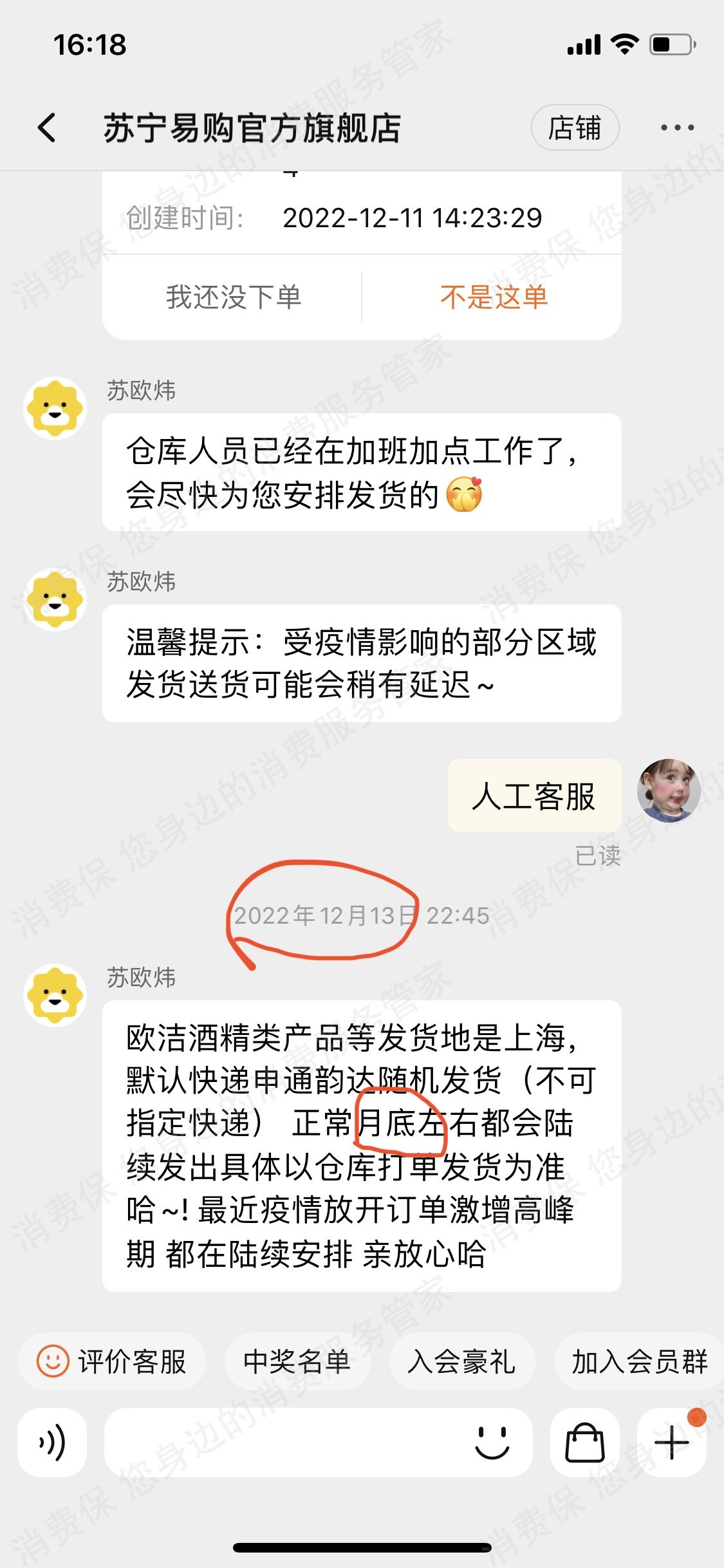This screenshot has width=724, height=1568.
Task: Open the plus attachments menu
Action: click(671, 1442)
